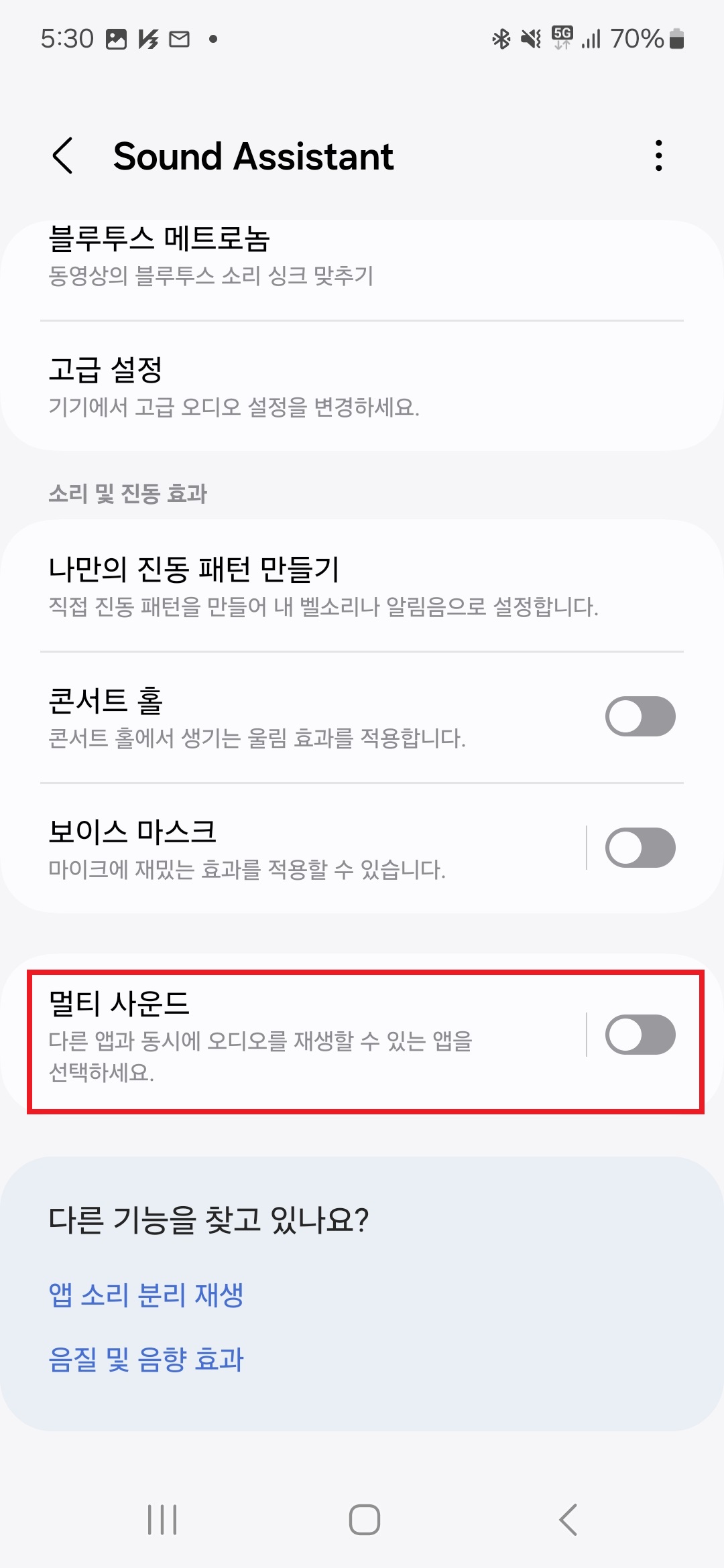The image size is (724, 1568).
Task: Enable the 멀티 사운드 toggle
Action: (641, 1034)
